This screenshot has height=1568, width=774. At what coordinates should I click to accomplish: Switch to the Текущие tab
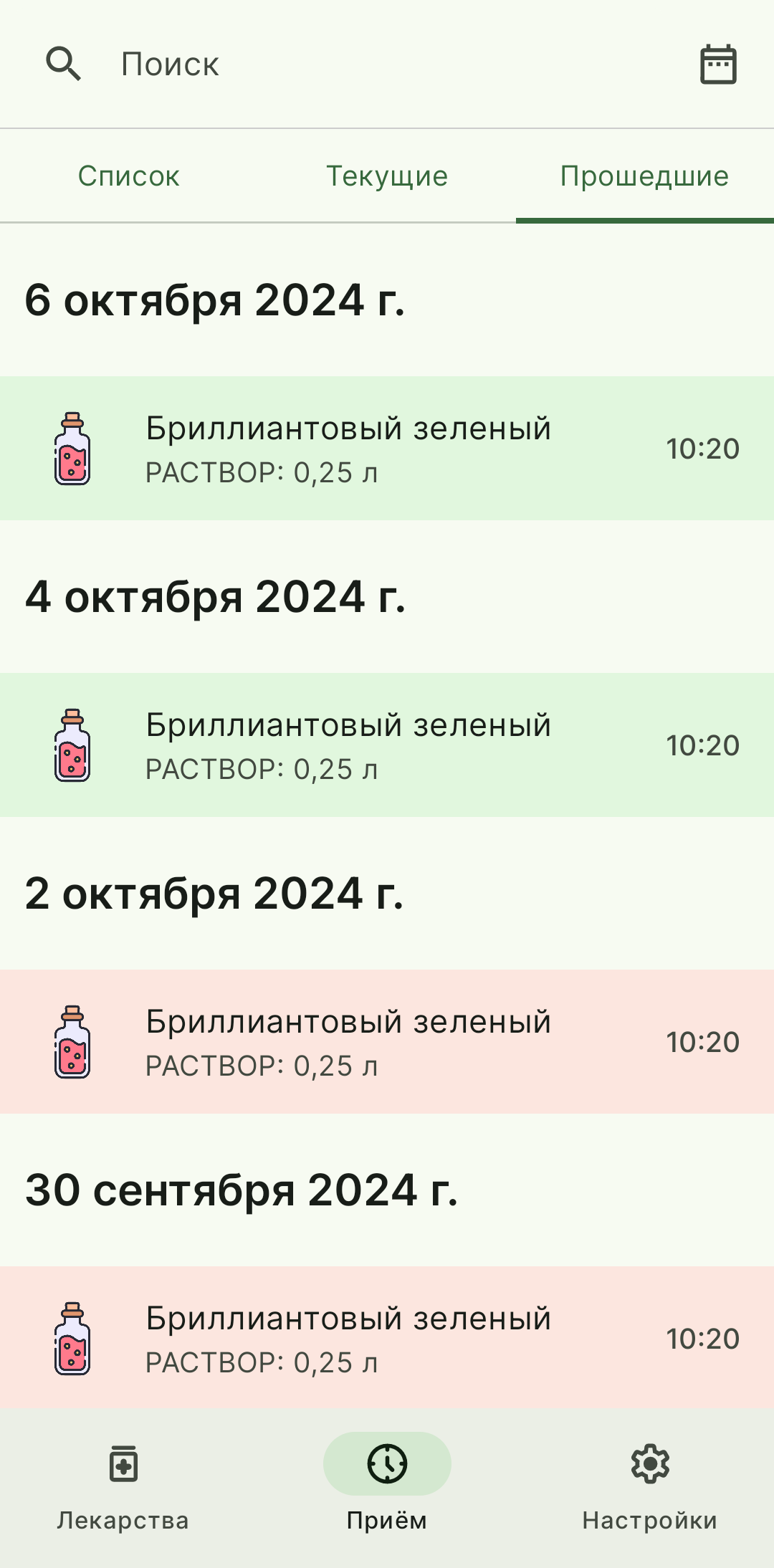pos(387,176)
